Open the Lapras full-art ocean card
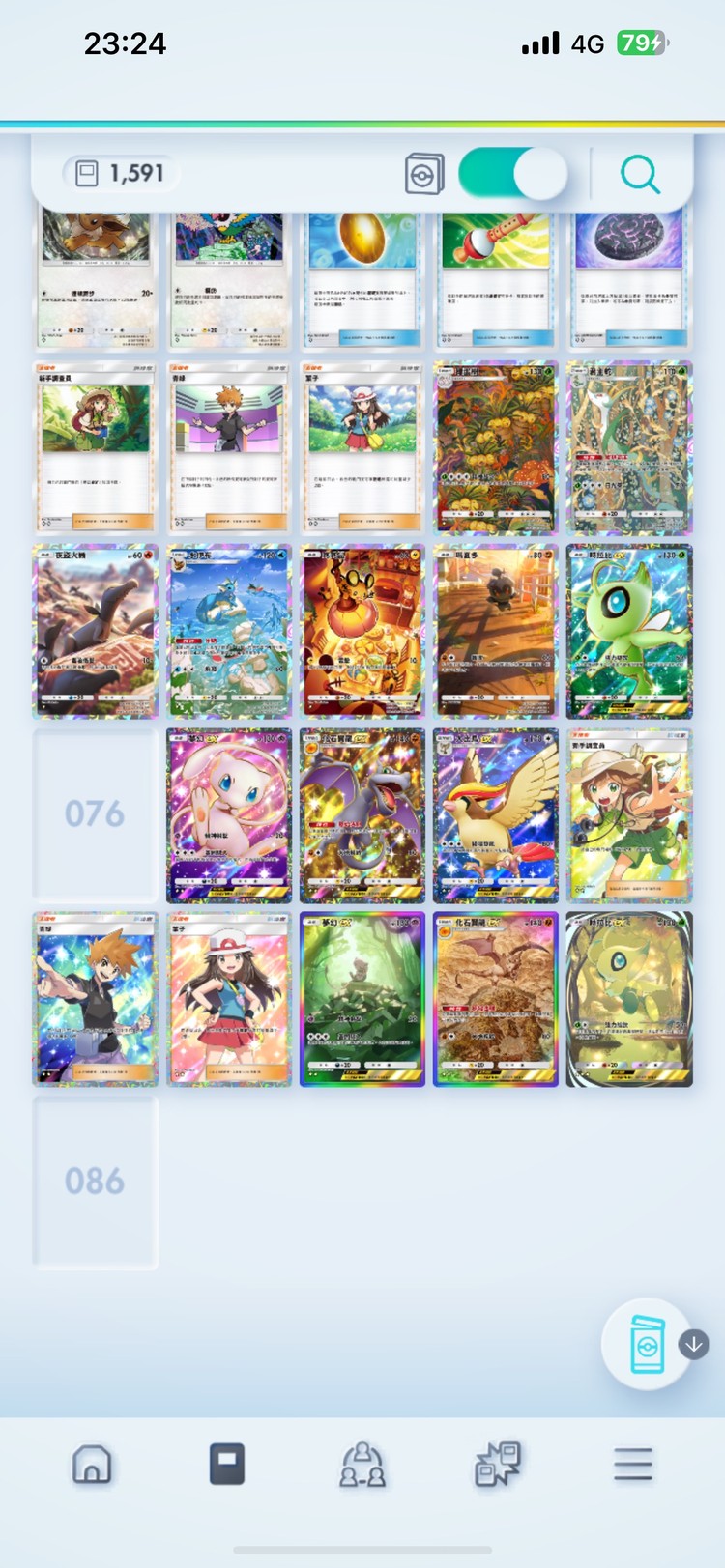Screen dimensions: 725x1568 point(229,632)
